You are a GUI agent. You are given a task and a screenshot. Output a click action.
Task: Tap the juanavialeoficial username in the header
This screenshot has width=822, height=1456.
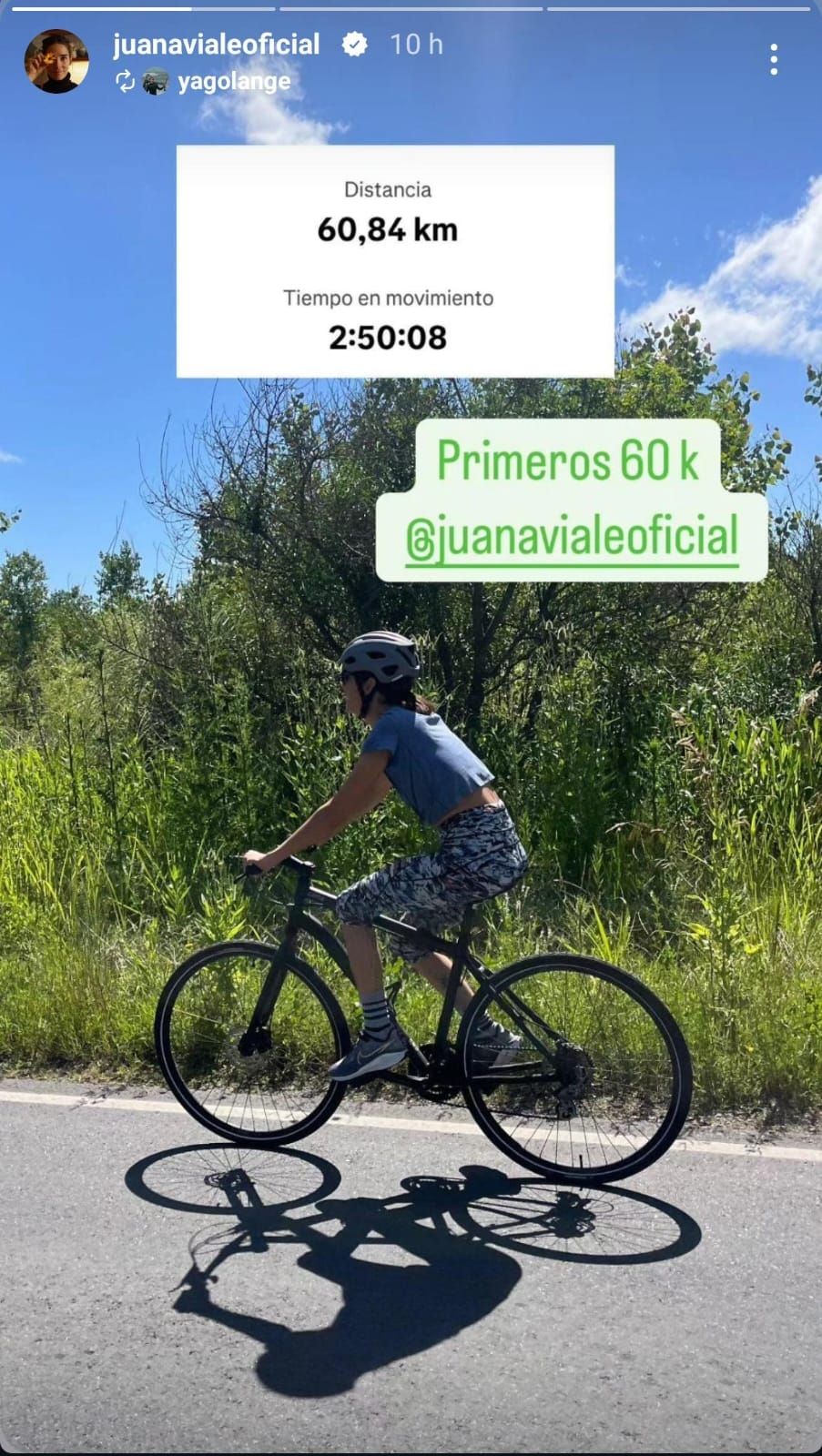pos(216,44)
